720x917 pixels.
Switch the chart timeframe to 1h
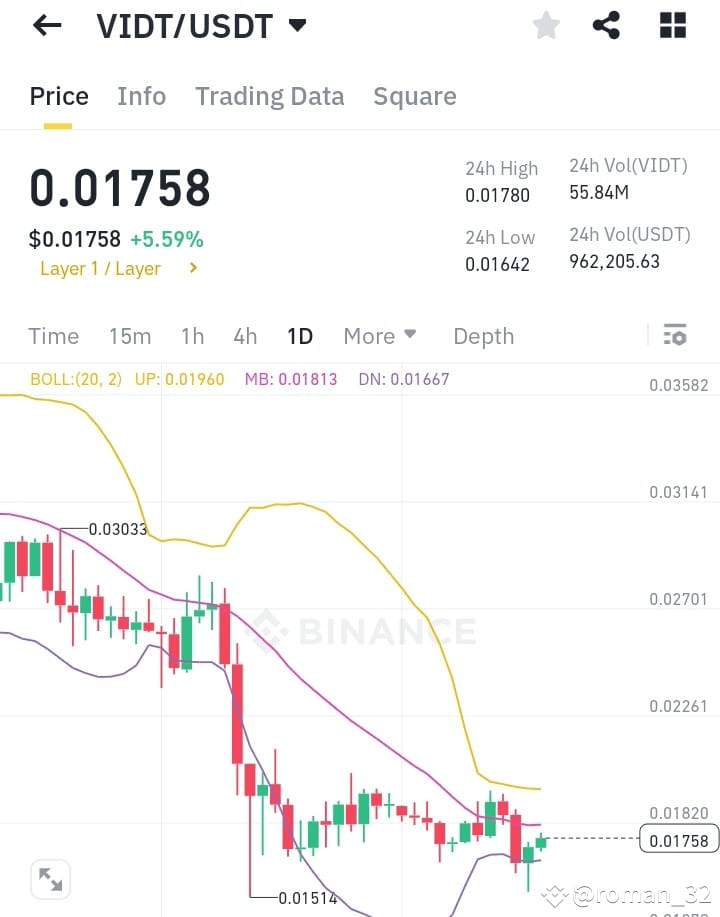coord(192,336)
